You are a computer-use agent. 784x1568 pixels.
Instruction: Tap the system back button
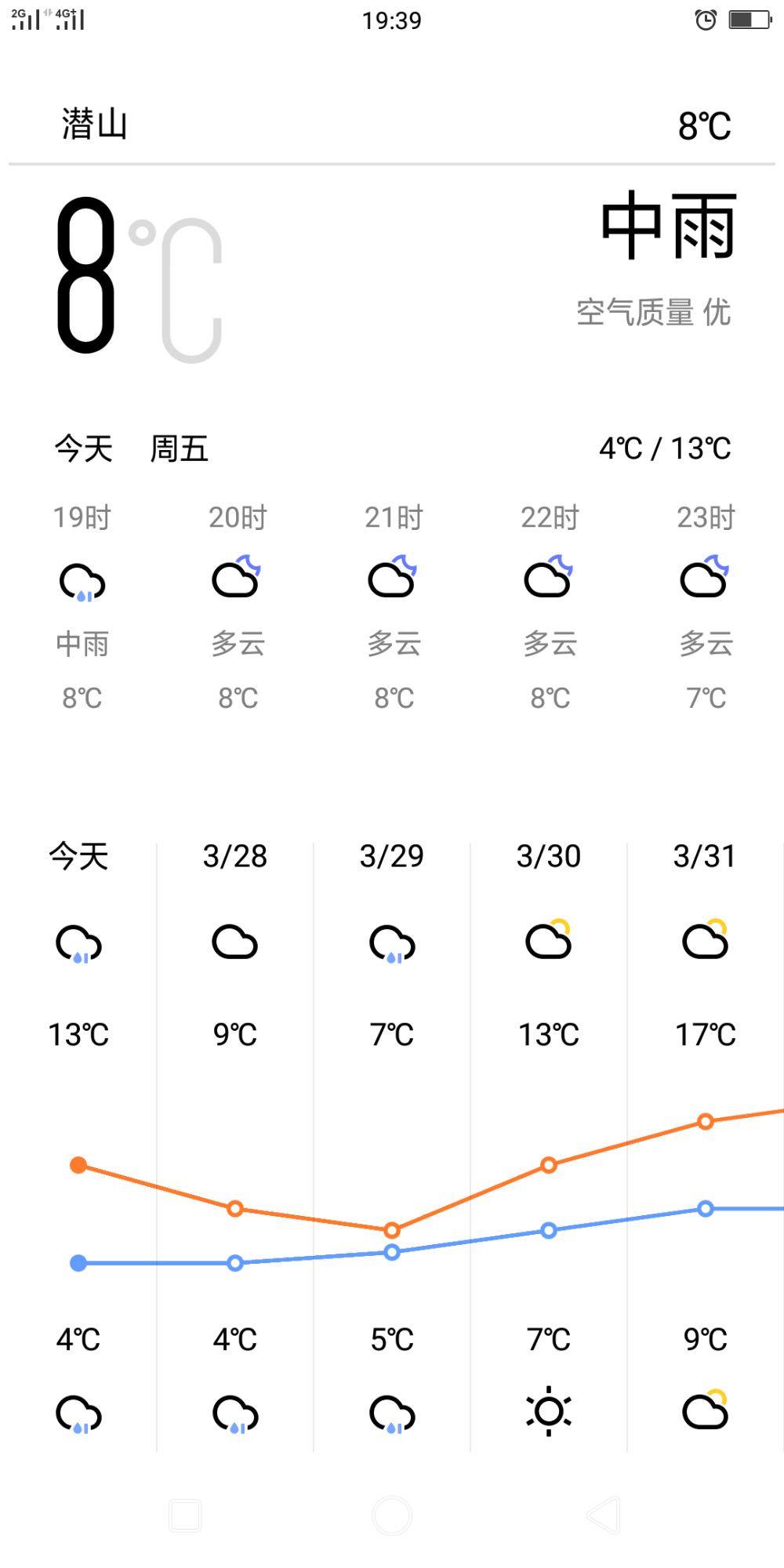tap(604, 1515)
